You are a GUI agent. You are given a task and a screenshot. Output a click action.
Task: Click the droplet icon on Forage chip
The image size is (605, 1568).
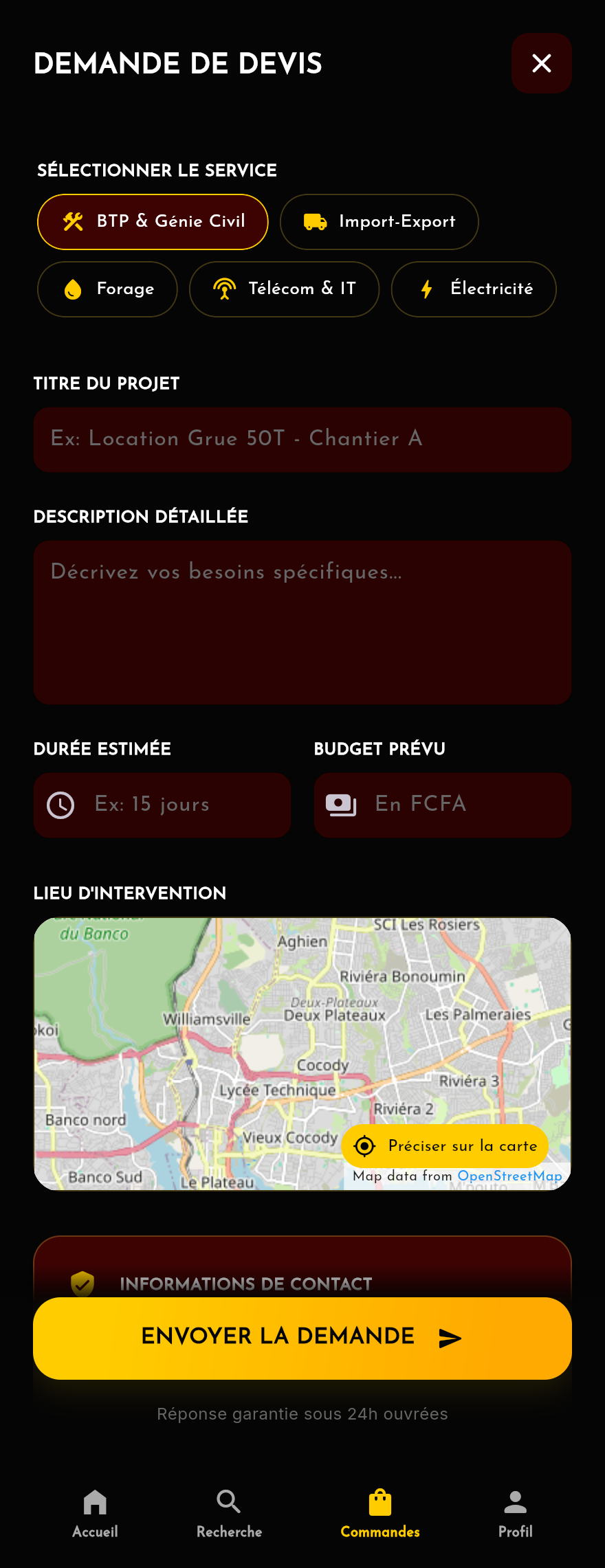click(71, 289)
